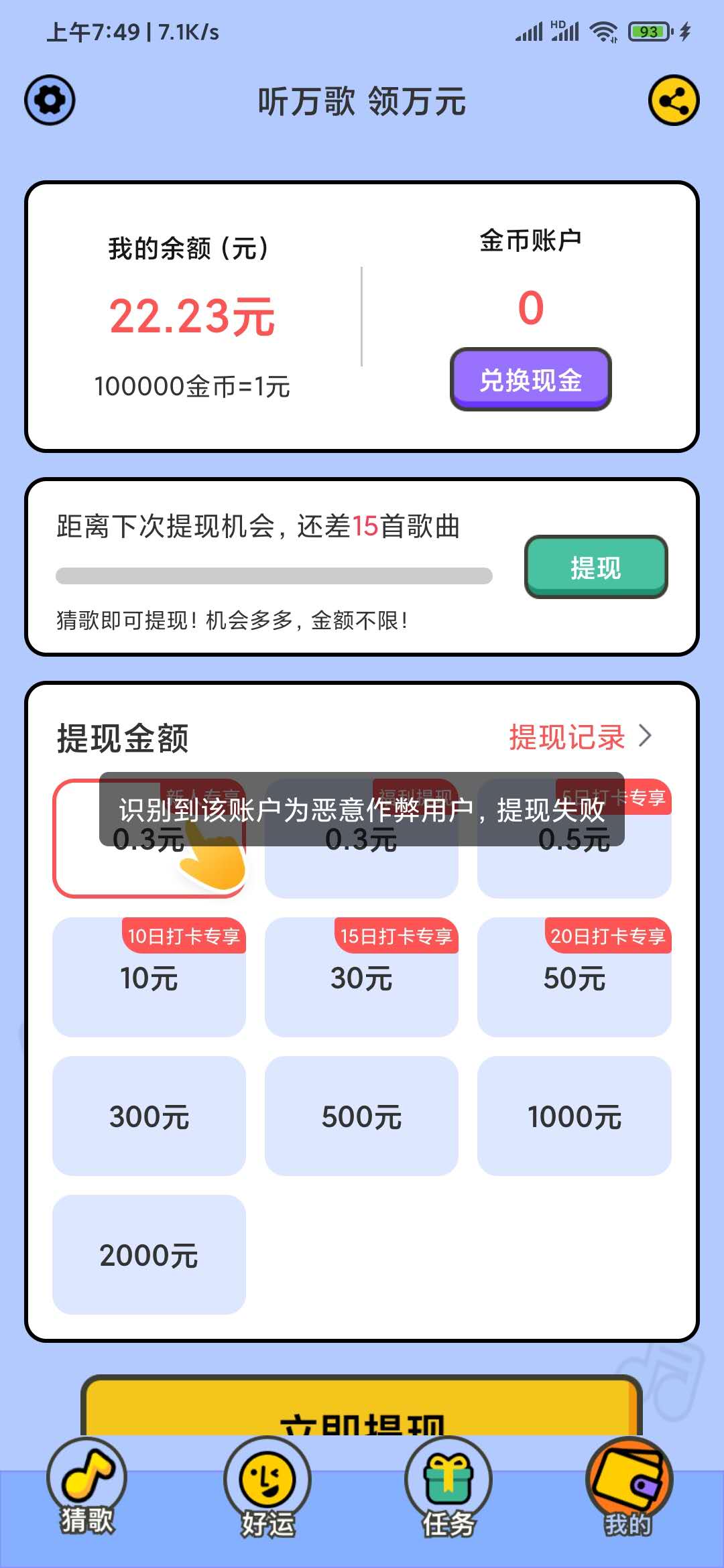Choose the 50元 withdrawal option

[x=574, y=978]
